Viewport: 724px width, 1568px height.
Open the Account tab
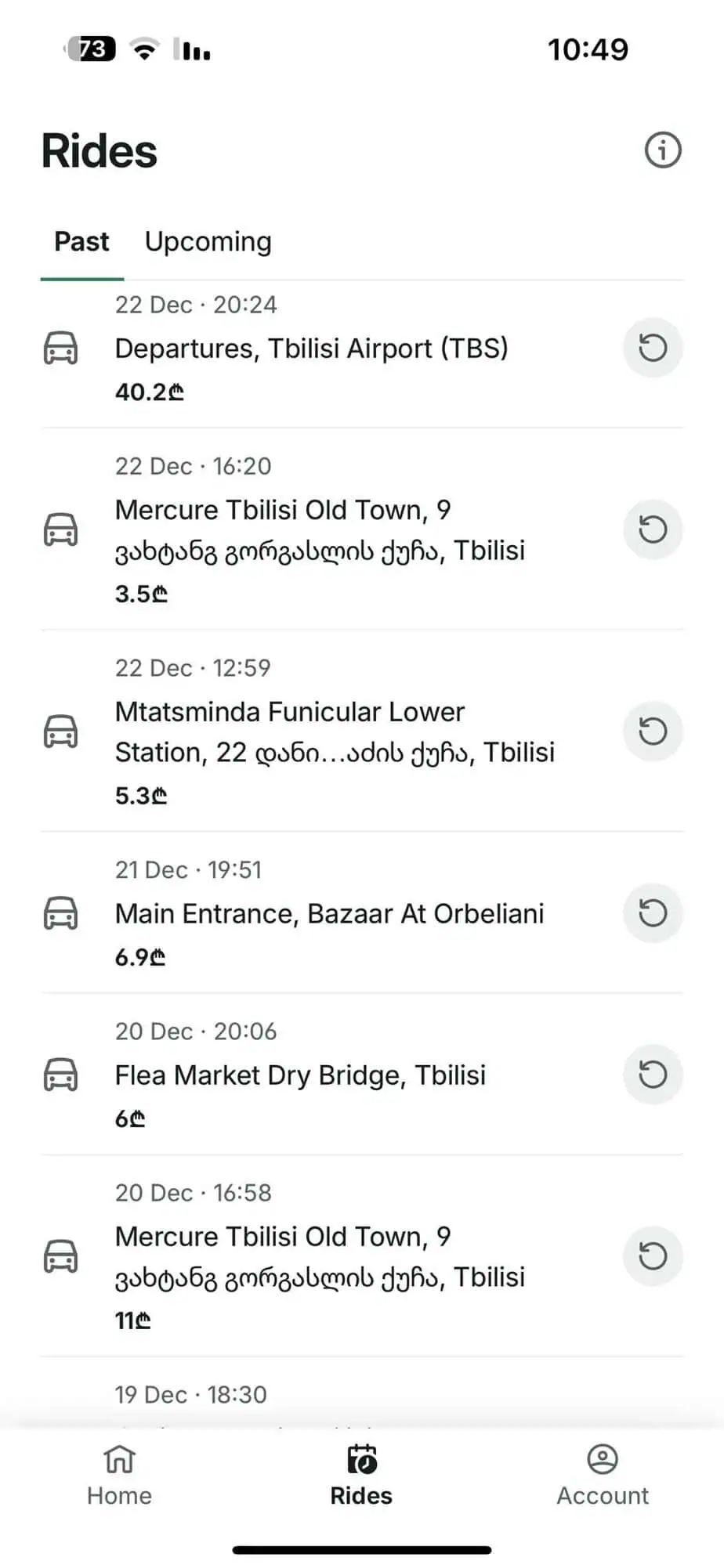click(x=603, y=1476)
